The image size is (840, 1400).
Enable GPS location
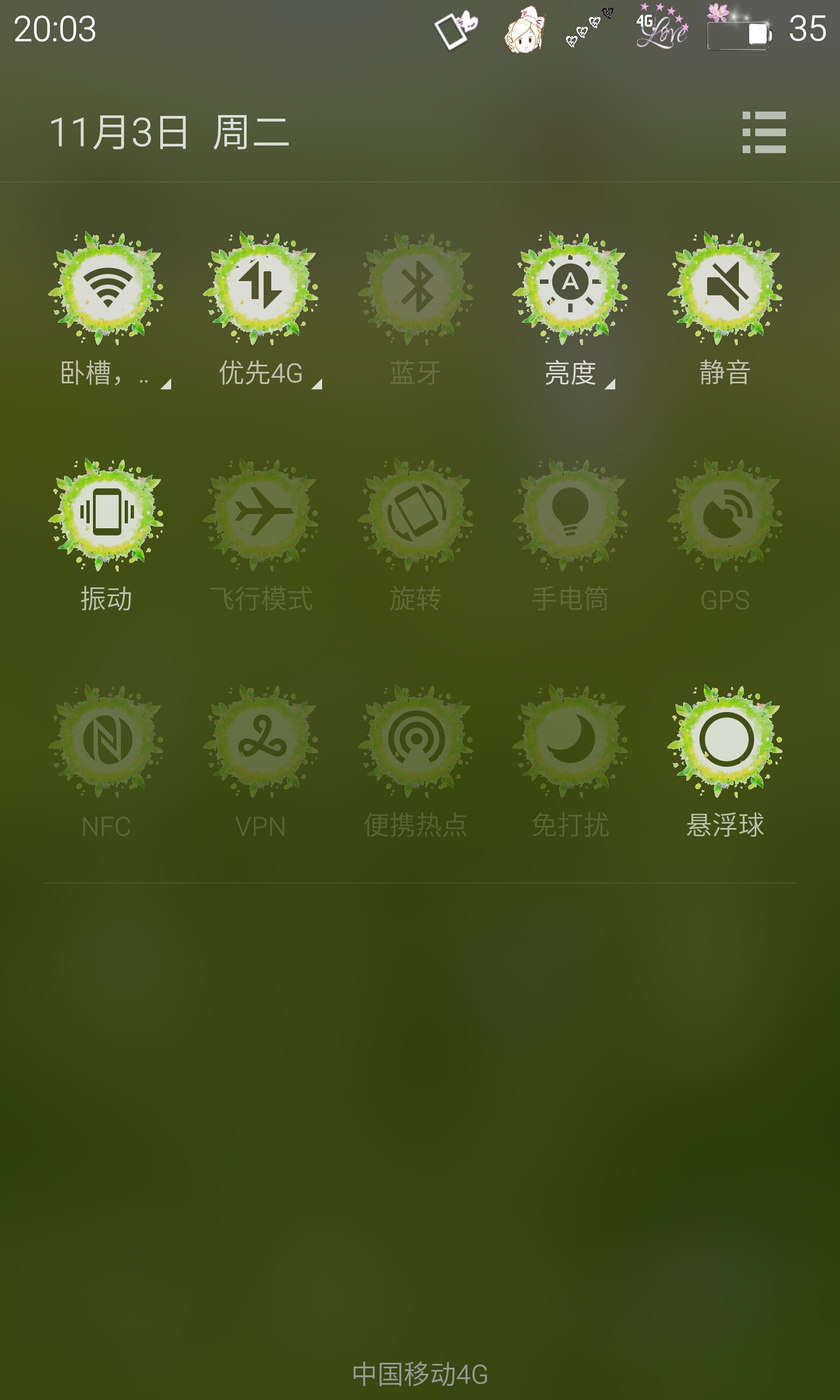(x=725, y=514)
